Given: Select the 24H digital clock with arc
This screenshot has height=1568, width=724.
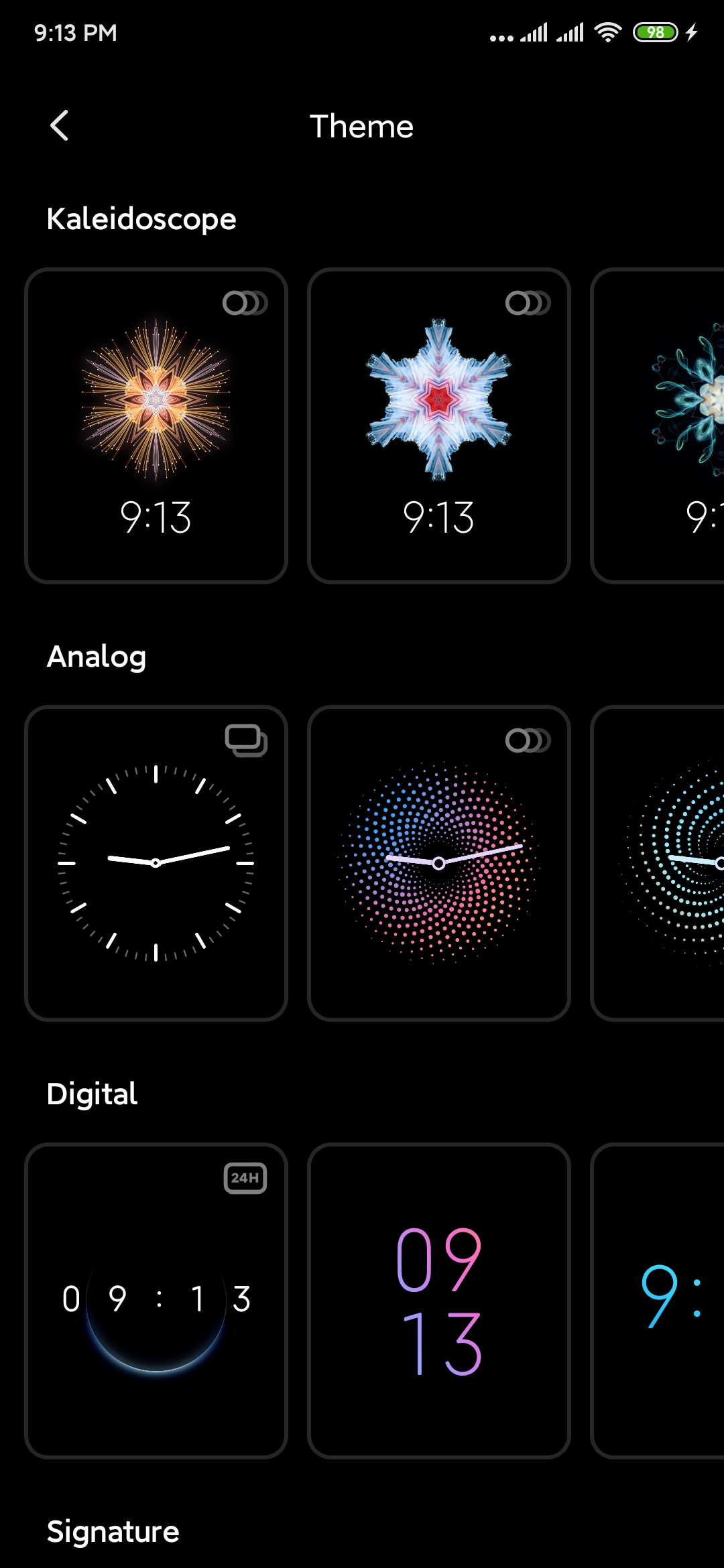Looking at the screenshot, I should pyautogui.click(x=156, y=1300).
